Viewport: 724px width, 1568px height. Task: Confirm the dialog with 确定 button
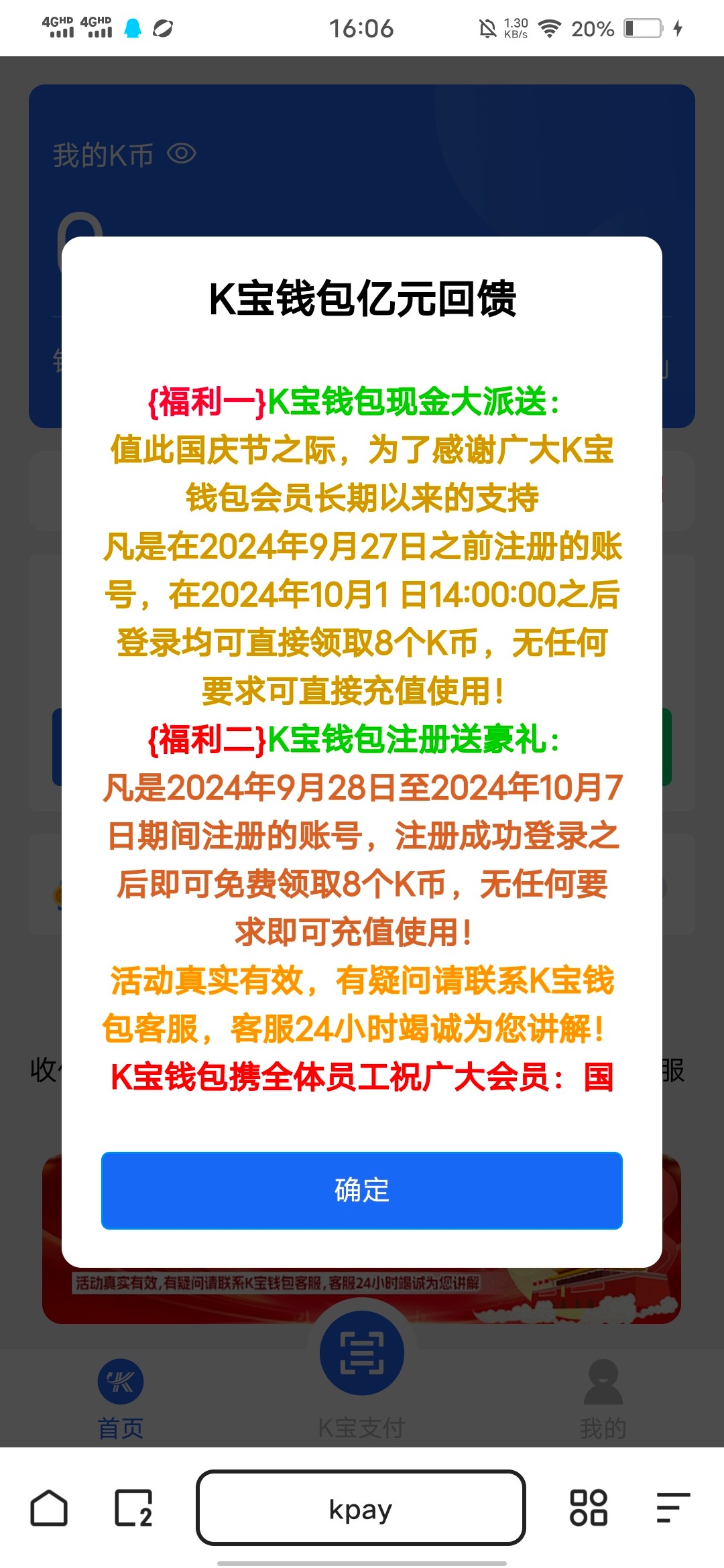(x=361, y=1190)
